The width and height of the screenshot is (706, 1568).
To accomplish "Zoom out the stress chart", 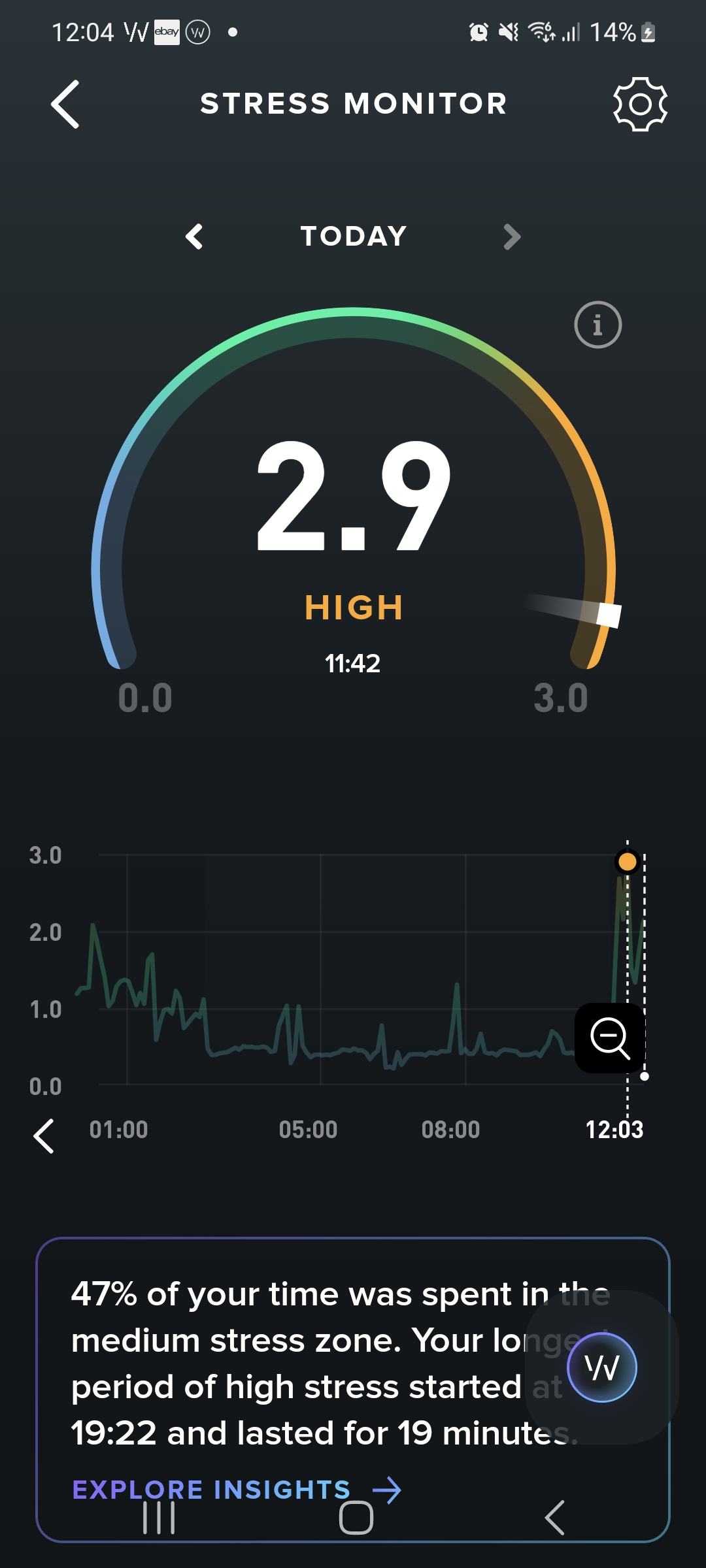I will (x=610, y=1037).
